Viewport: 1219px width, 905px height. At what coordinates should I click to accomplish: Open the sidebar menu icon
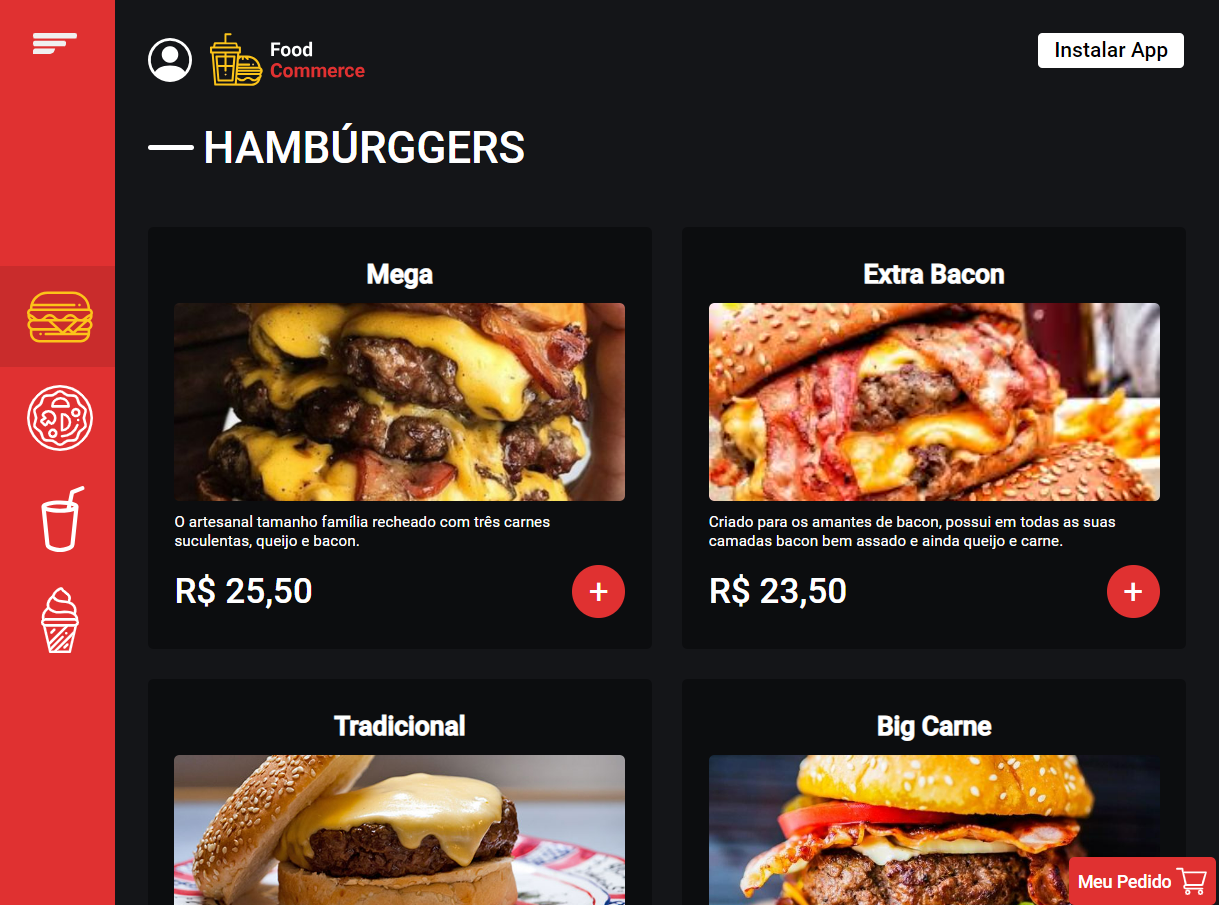point(55,43)
